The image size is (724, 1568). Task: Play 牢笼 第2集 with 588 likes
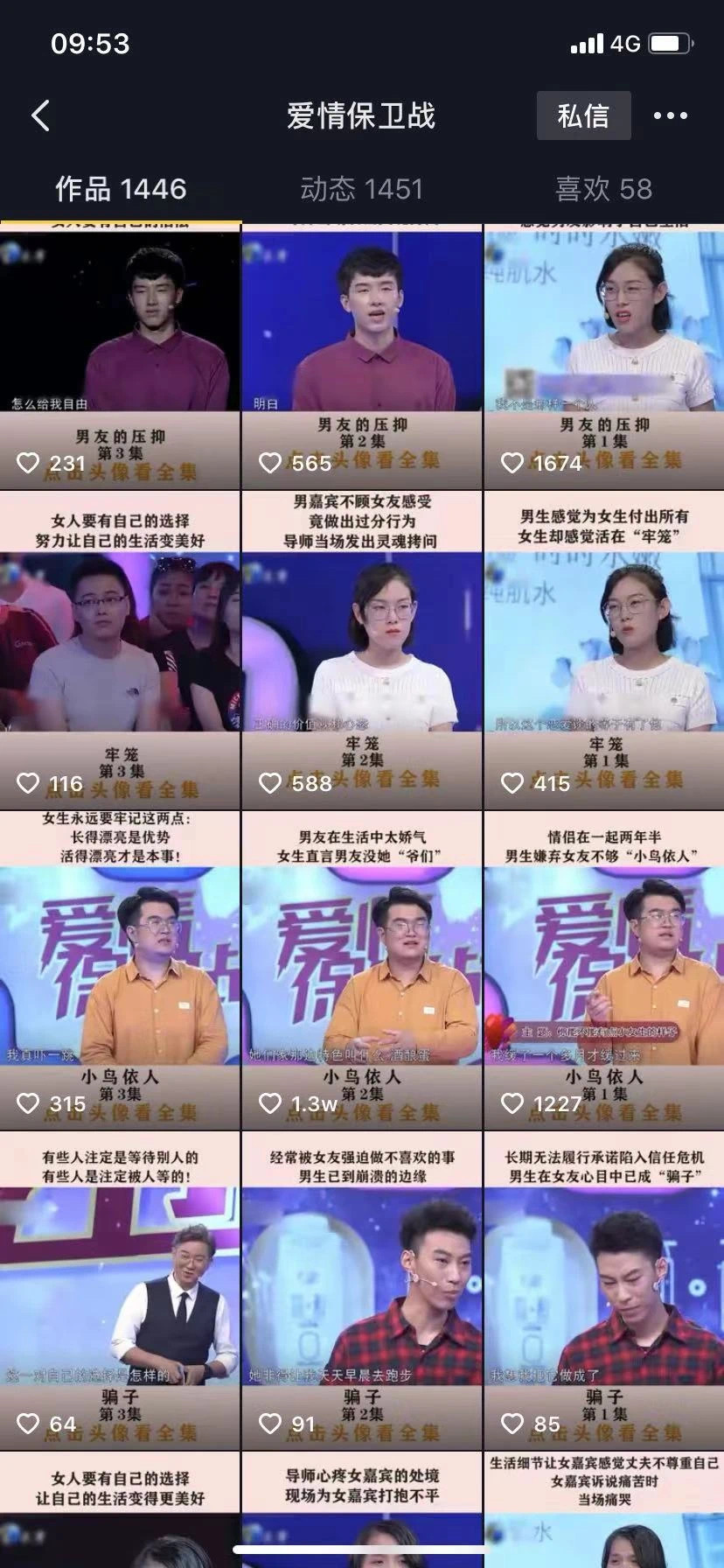point(361,647)
